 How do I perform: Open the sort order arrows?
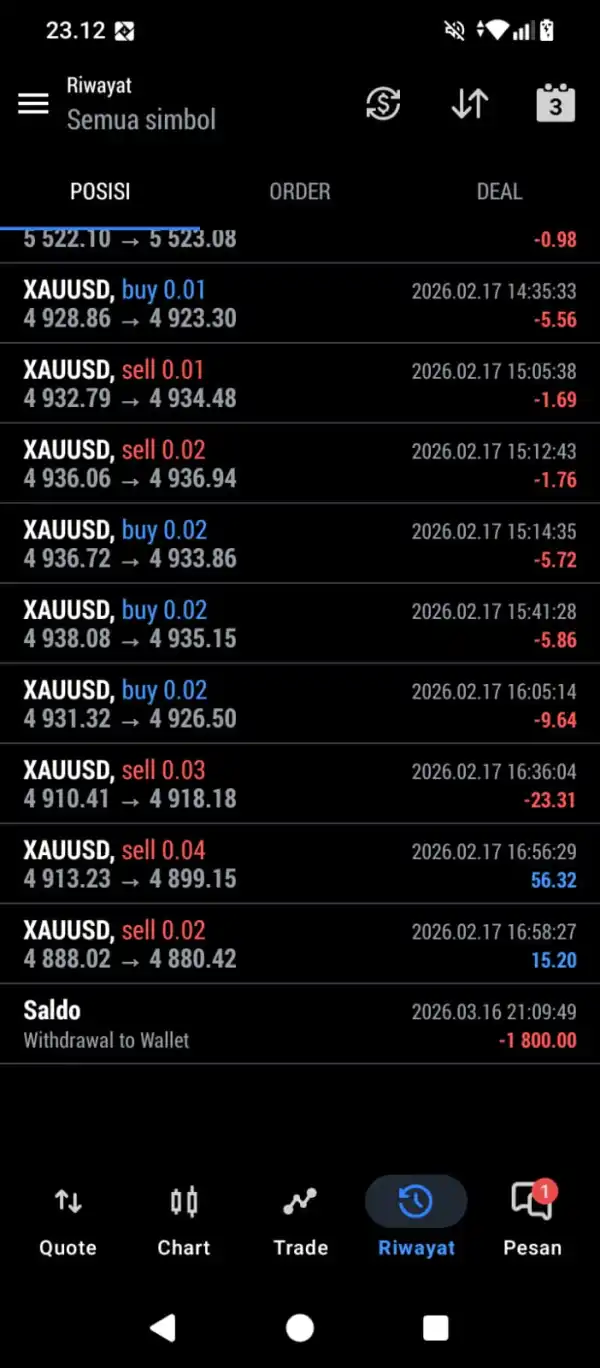469,104
